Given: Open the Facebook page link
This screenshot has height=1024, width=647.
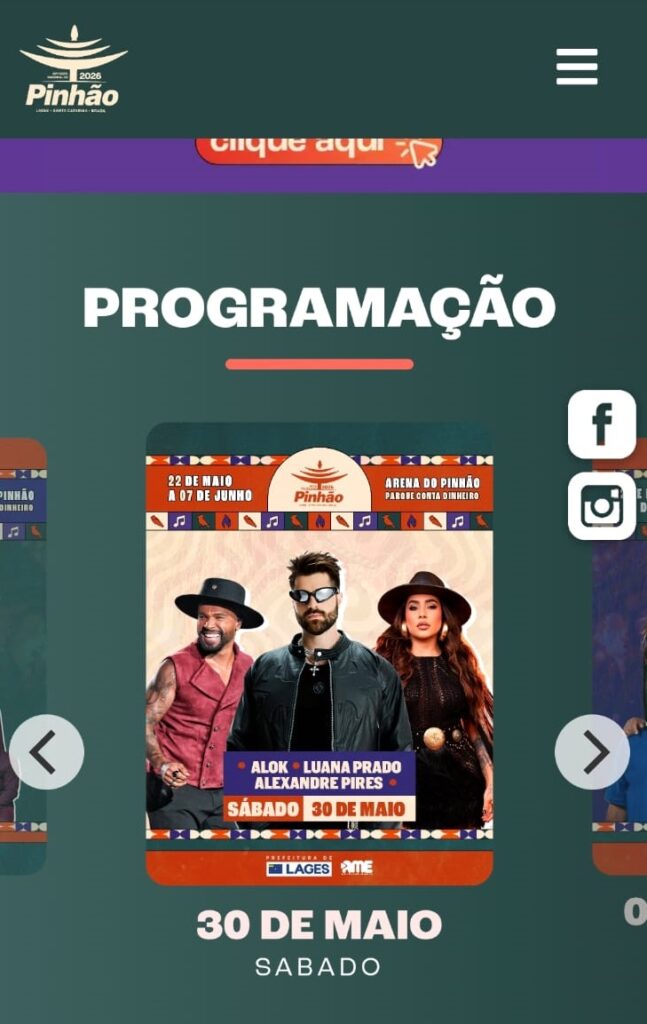Looking at the screenshot, I should pyautogui.click(x=602, y=424).
